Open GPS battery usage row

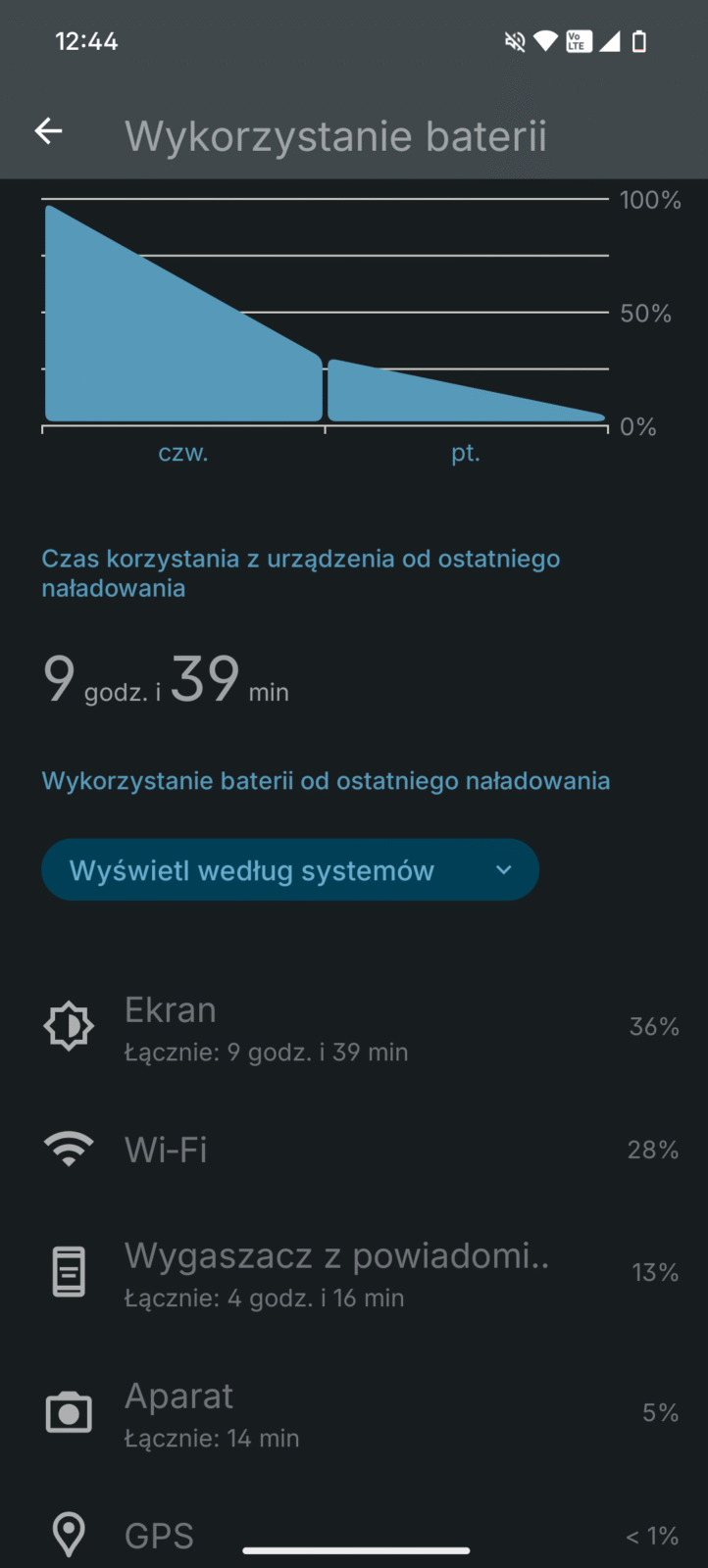(353, 1533)
